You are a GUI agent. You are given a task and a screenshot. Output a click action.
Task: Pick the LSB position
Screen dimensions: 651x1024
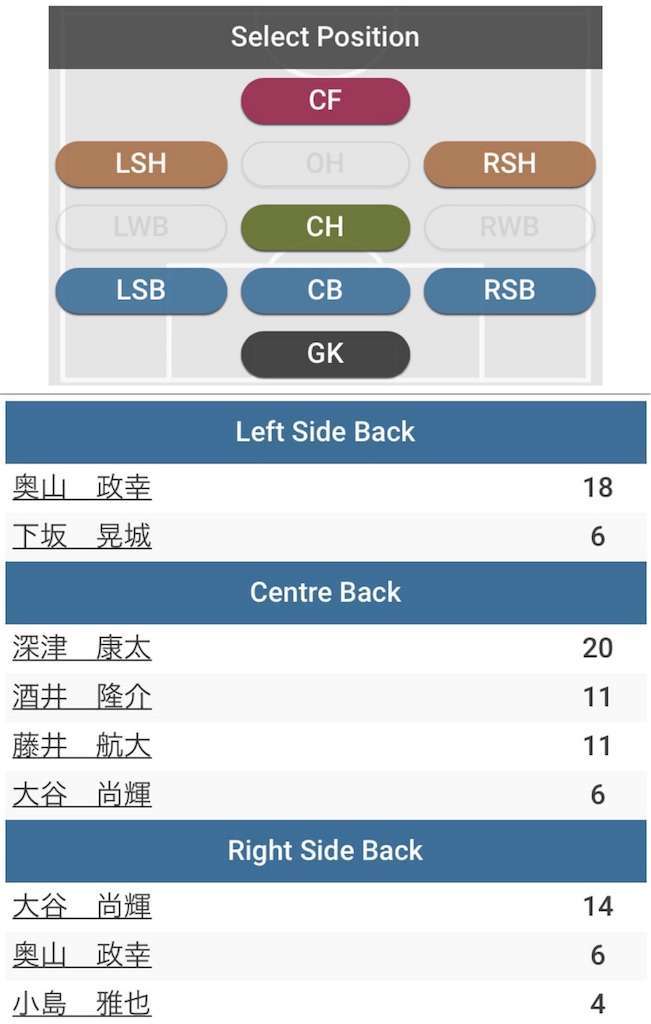(x=141, y=290)
